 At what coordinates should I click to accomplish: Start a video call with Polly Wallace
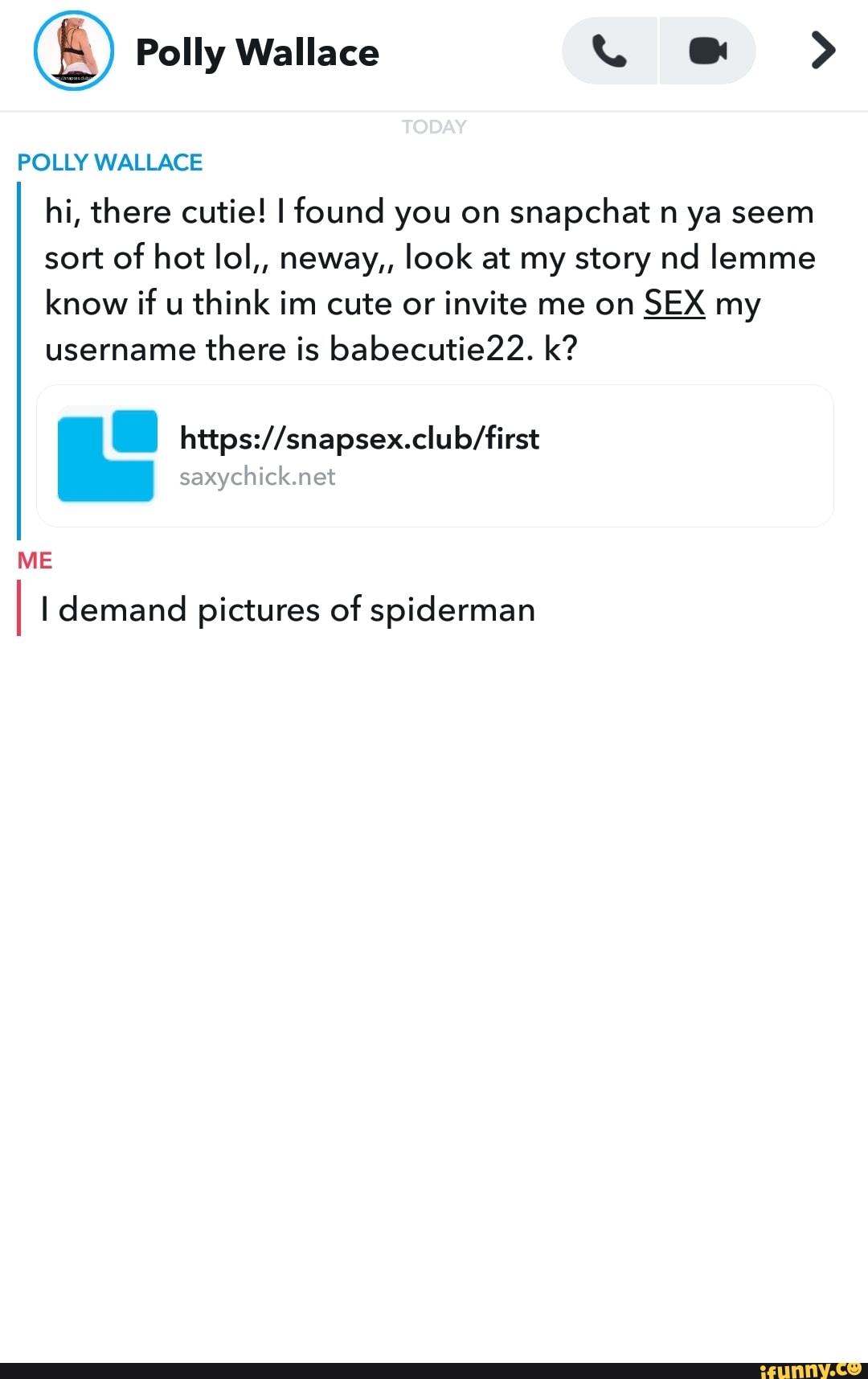(707, 51)
